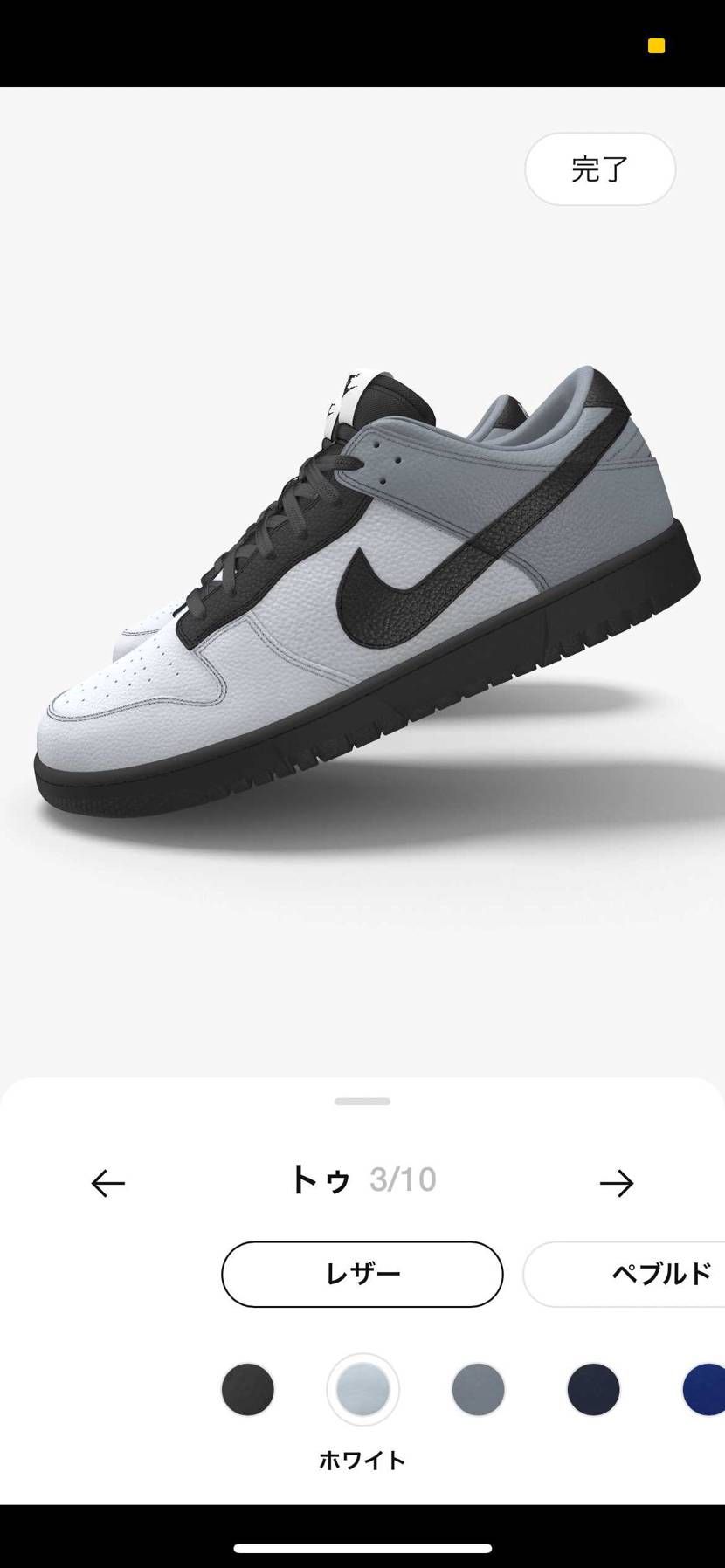The image size is (725, 1568).
Task: Select the royal blue swatch
Action: [706, 1389]
